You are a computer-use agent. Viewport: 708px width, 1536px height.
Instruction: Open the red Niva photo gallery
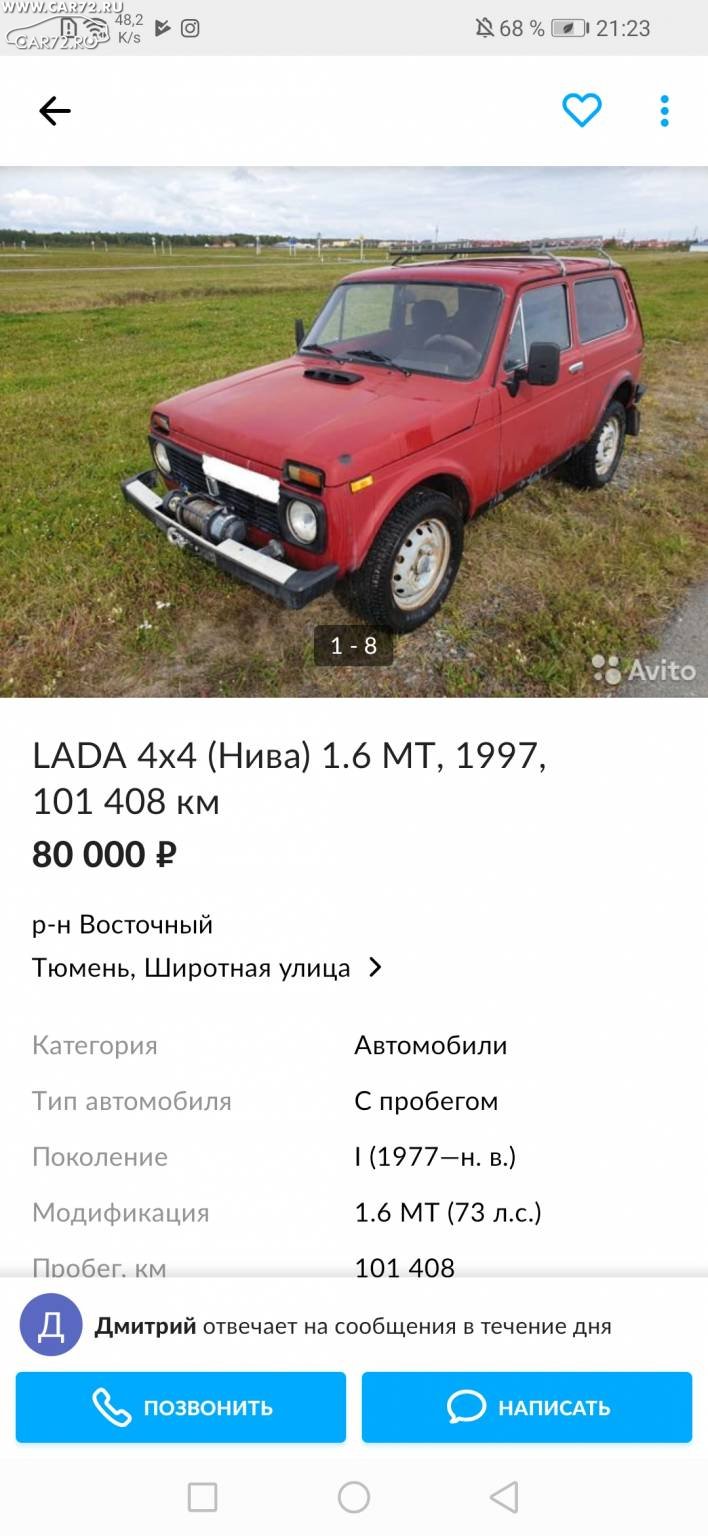(x=354, y=432)
